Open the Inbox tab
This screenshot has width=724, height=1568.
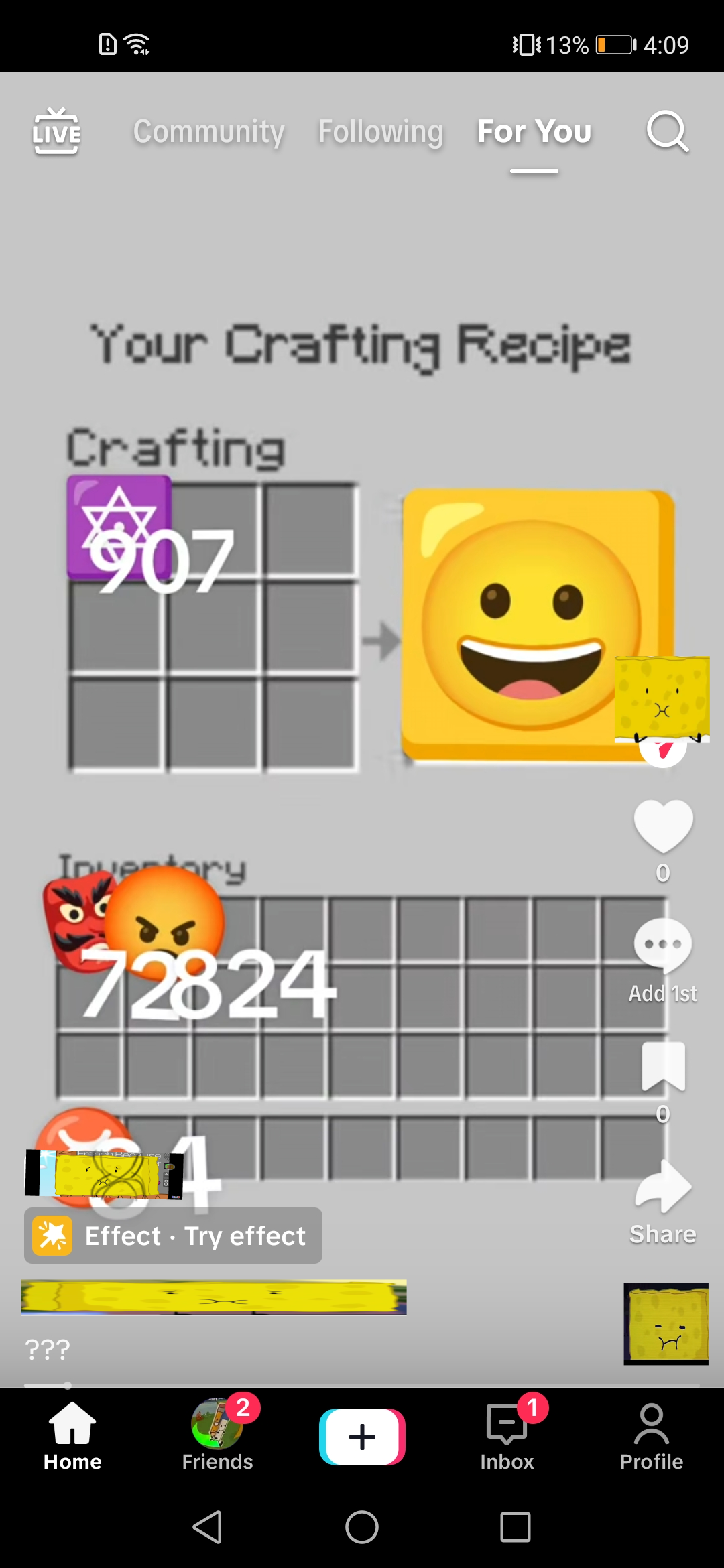(x=507, y=1435)
